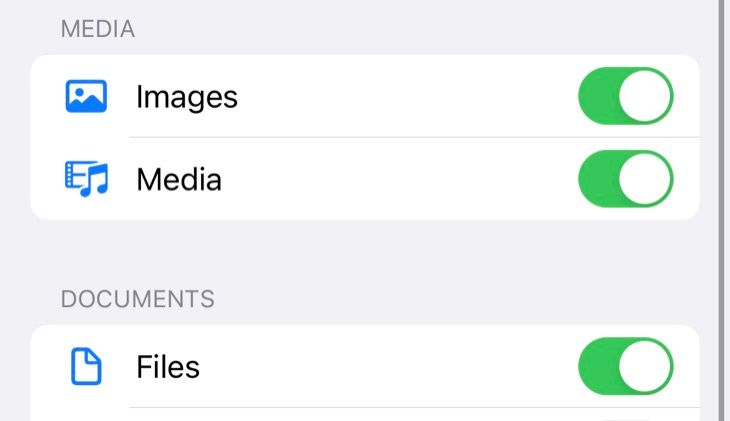Disable the Media toggle
The width and height of the screenshot is (730, 421).
coord(625,179)
